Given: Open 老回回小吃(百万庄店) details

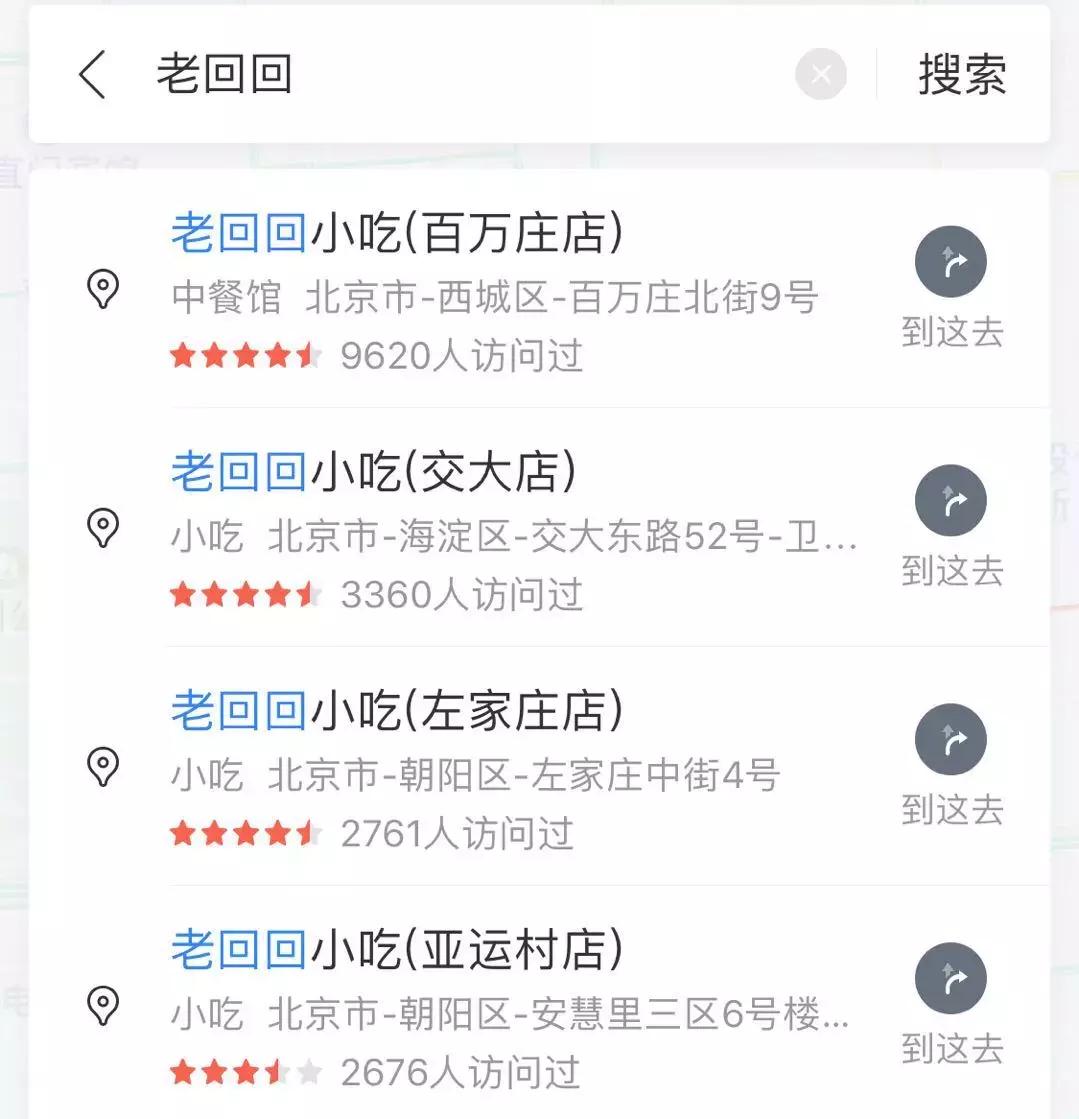Looking at the screenshot, I should pos(398,232).
